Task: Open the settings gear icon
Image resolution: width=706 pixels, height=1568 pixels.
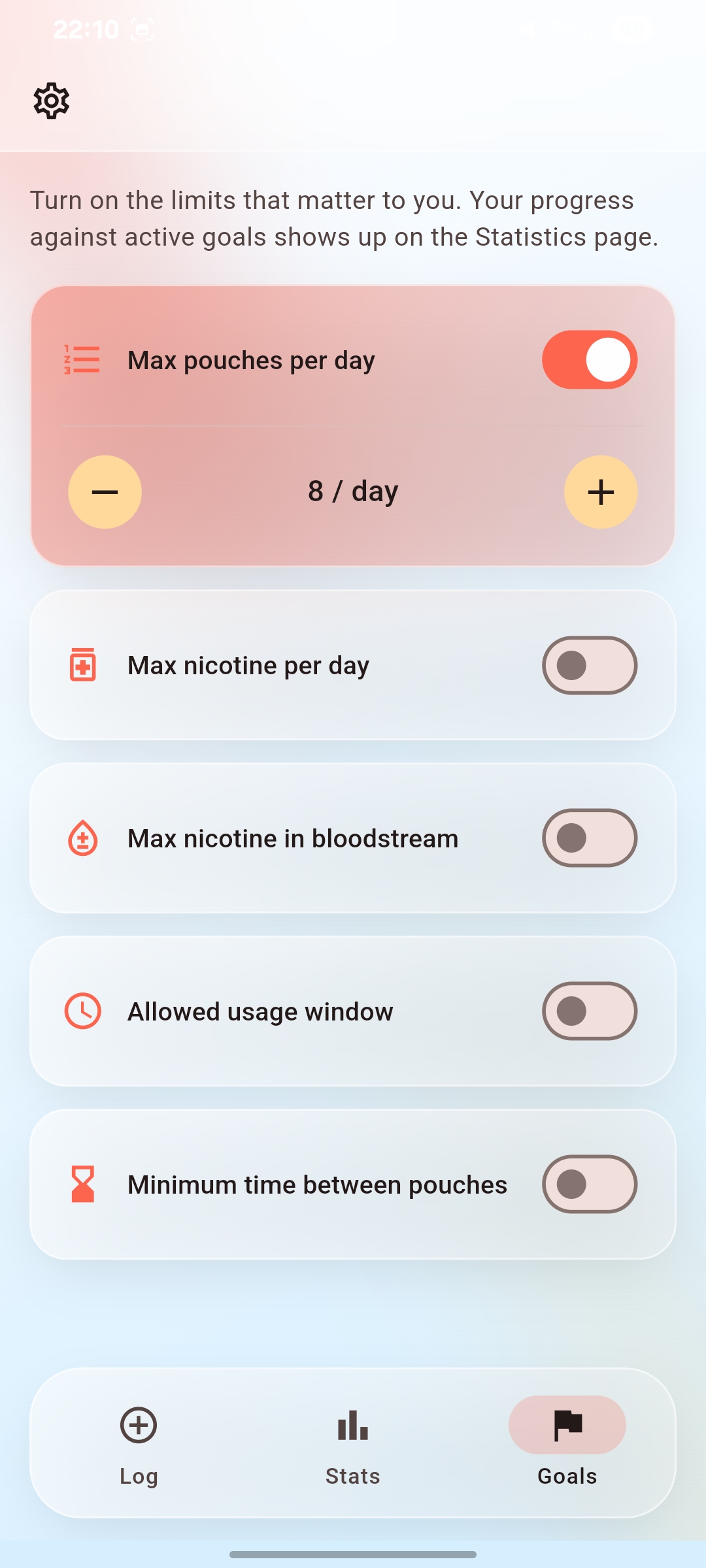Action: tap(52, 101)
